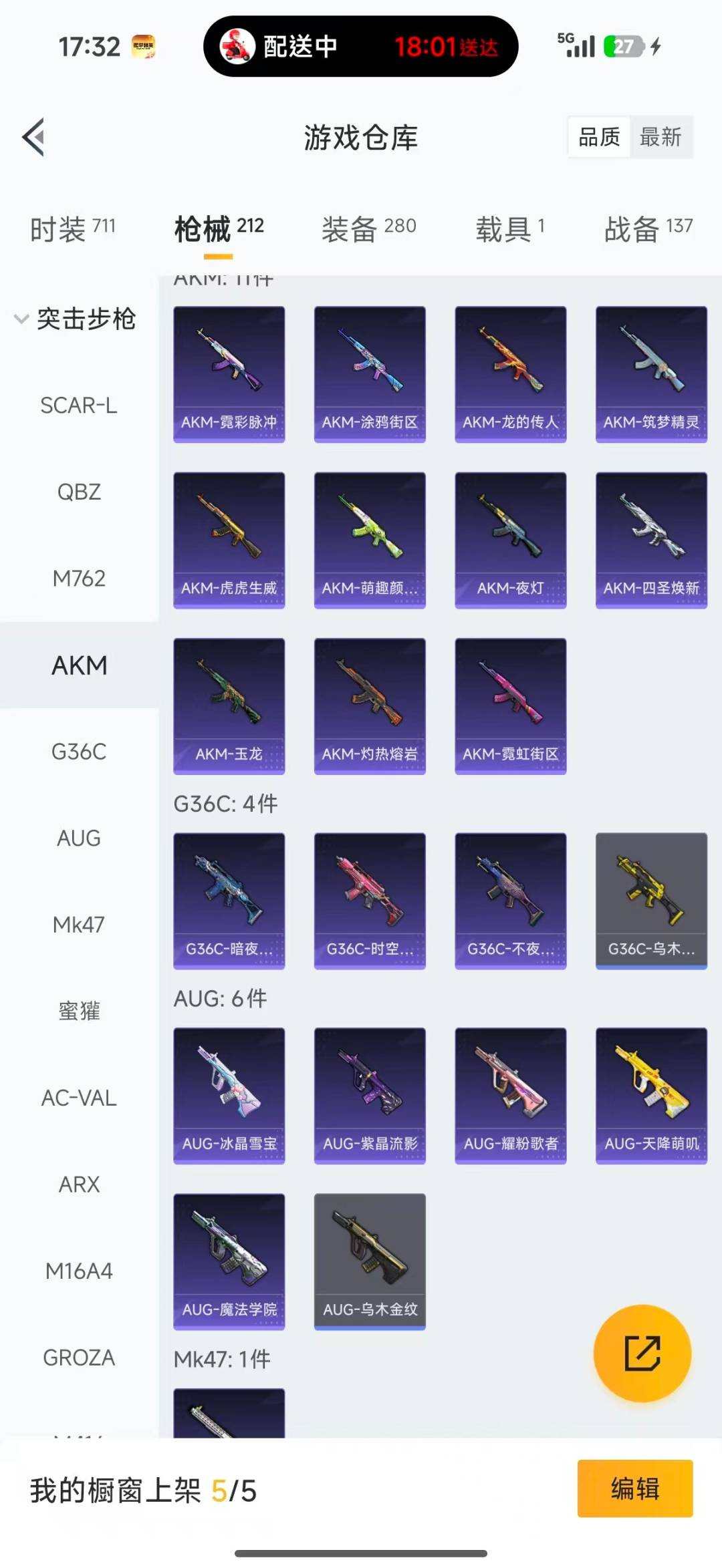Switch to the 时装 tab
The width and height of the screenshot is (722, 1568).
tap(72, 229)
